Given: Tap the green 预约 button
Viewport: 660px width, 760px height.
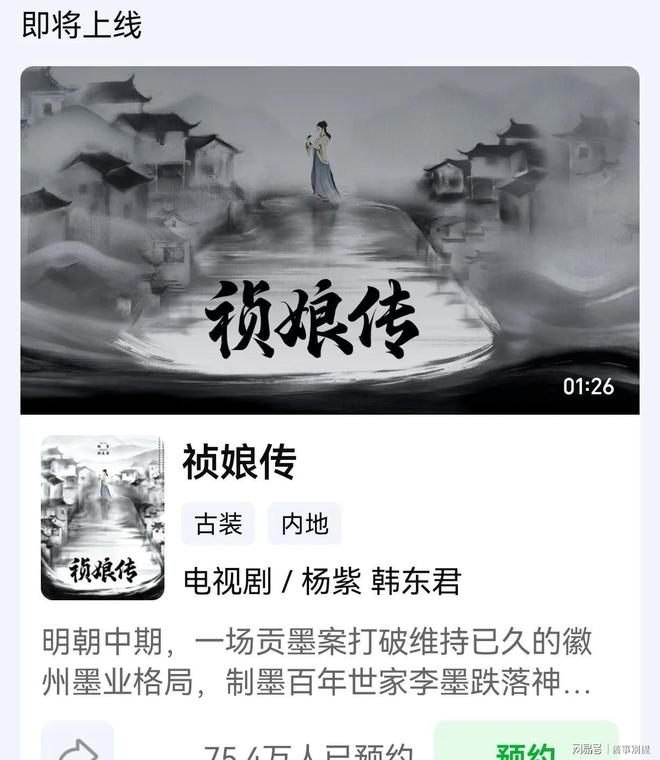Looking at the screenshot, I should tap(526, 745).
